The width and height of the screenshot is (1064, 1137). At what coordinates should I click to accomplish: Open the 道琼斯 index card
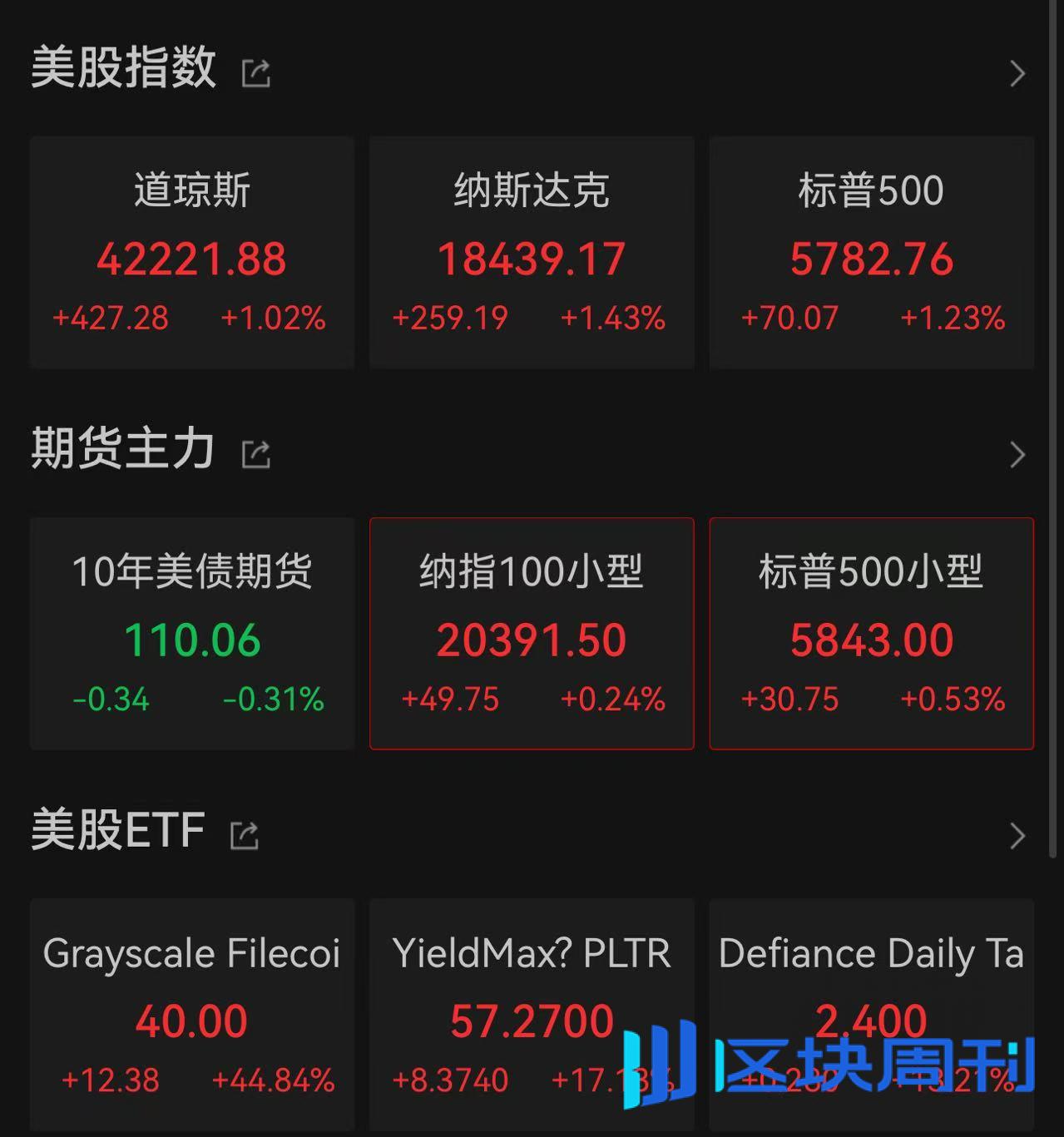click(192, 252)
